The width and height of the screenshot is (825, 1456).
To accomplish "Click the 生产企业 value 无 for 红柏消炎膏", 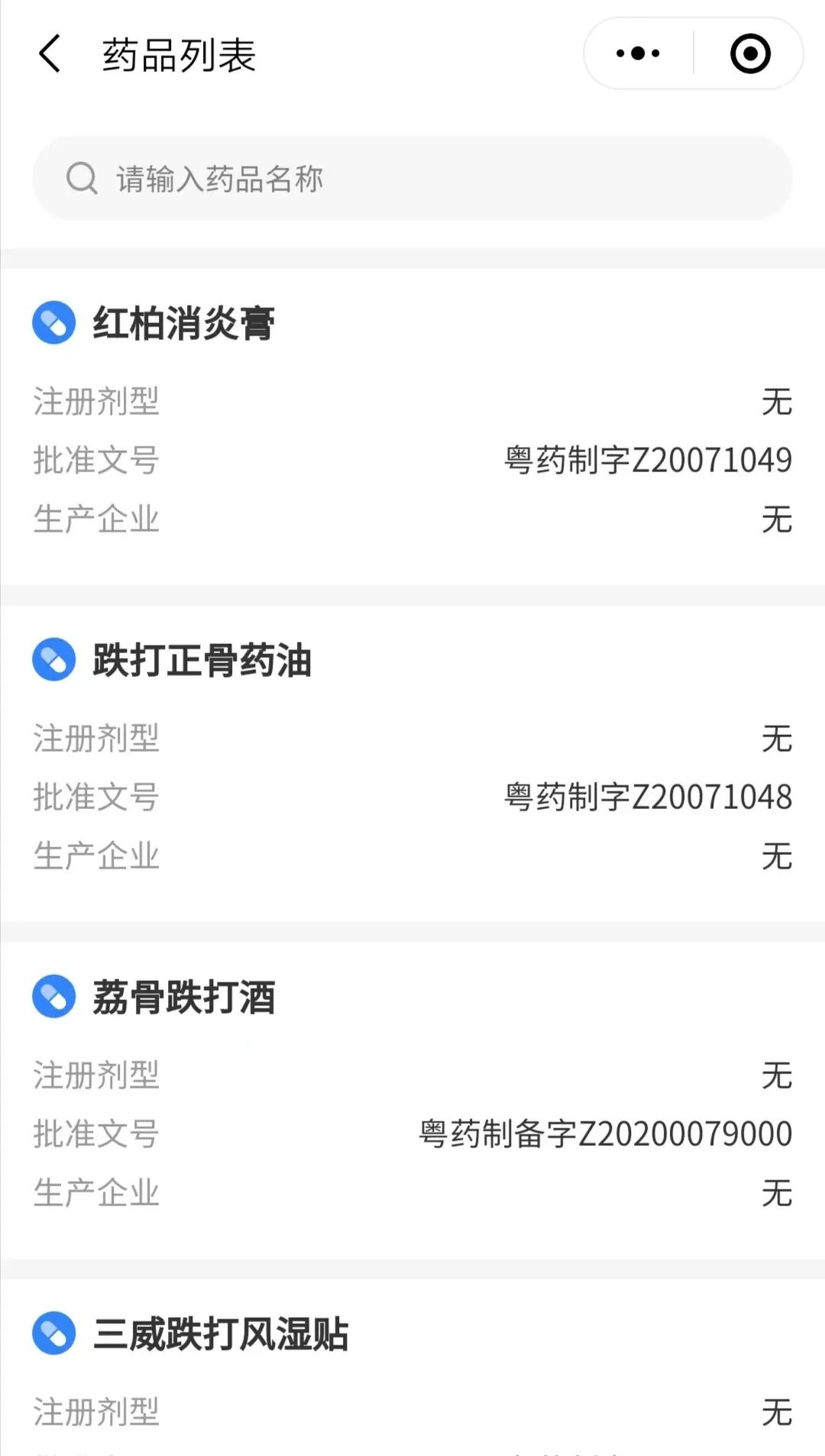I will pyautogui.click(x=778, y=519).
